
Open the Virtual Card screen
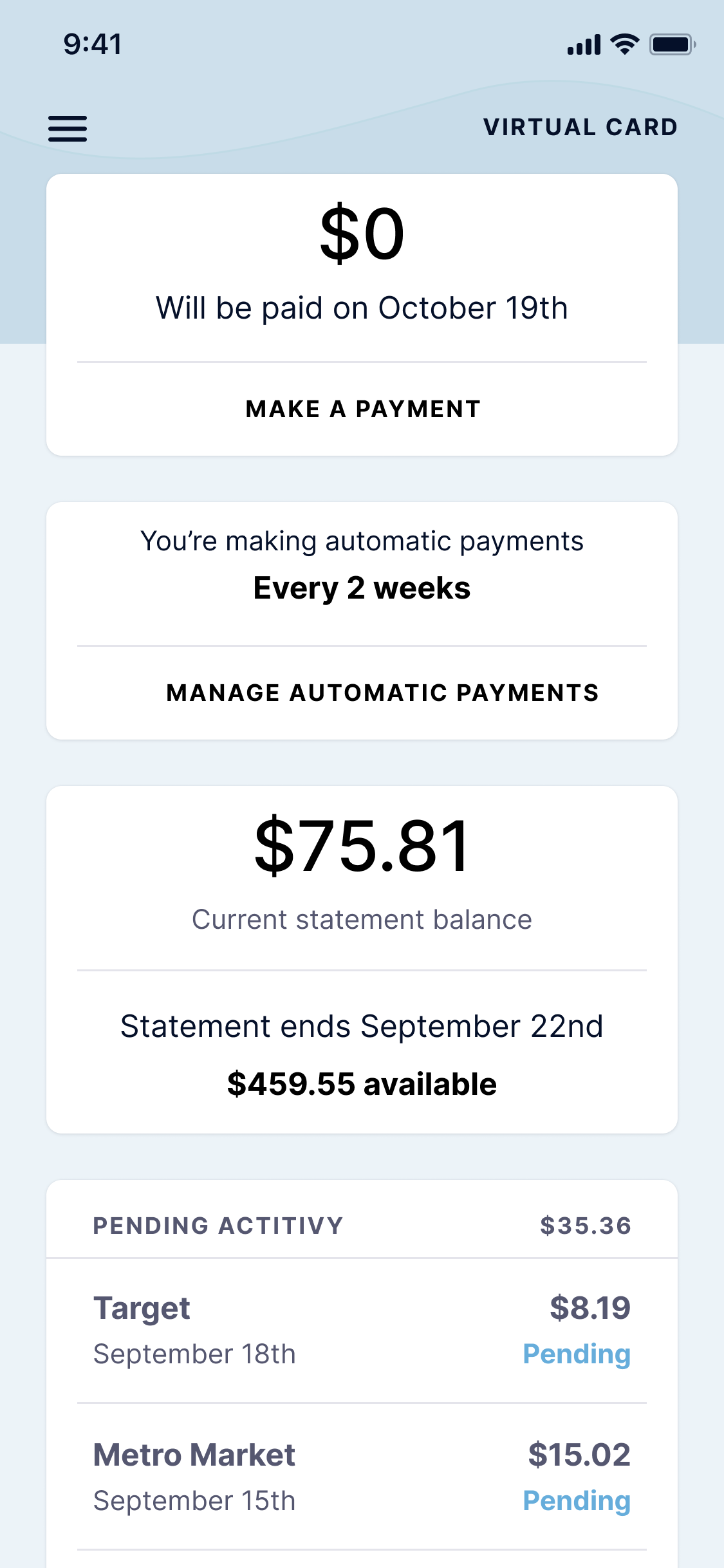tap(580, 127)
